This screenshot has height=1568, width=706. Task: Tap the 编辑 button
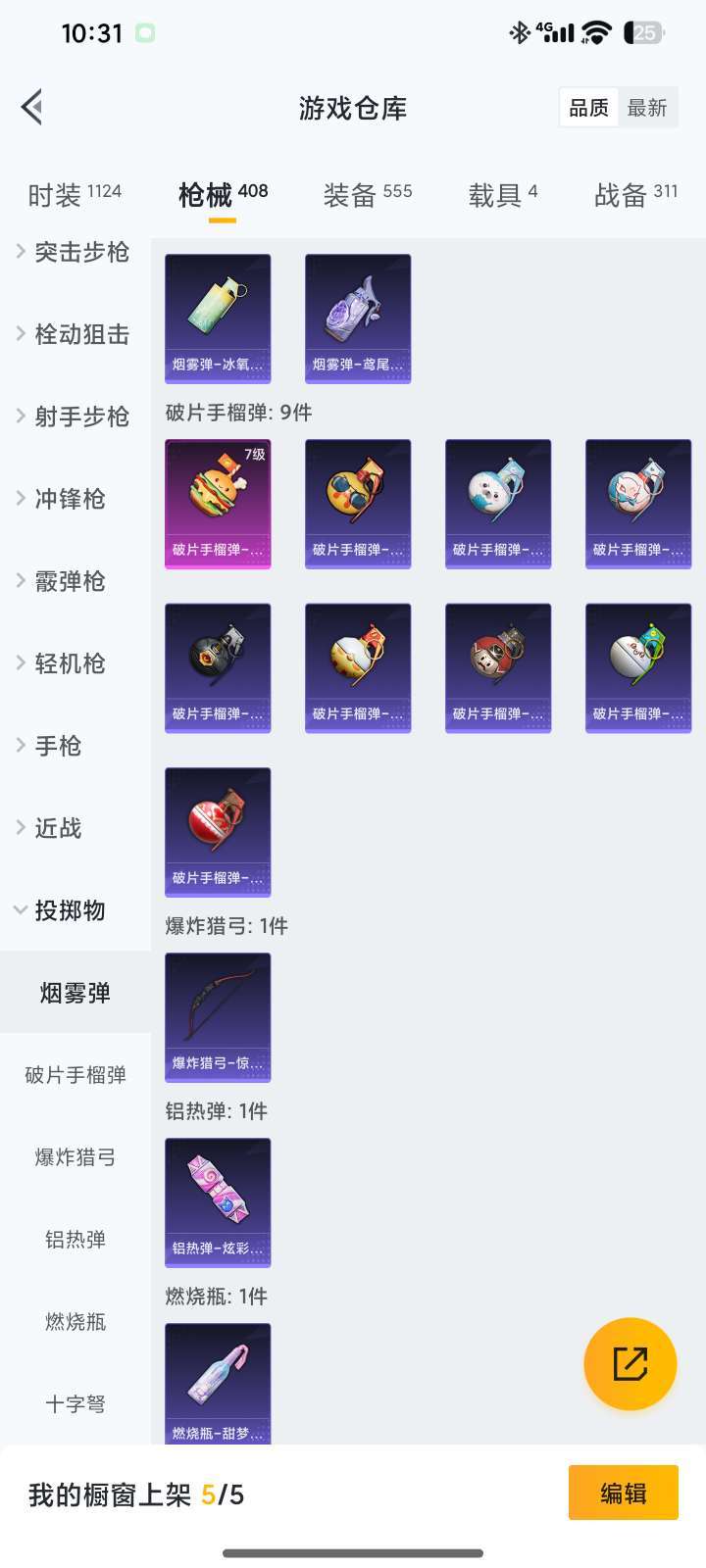[x=624, y=1494]
